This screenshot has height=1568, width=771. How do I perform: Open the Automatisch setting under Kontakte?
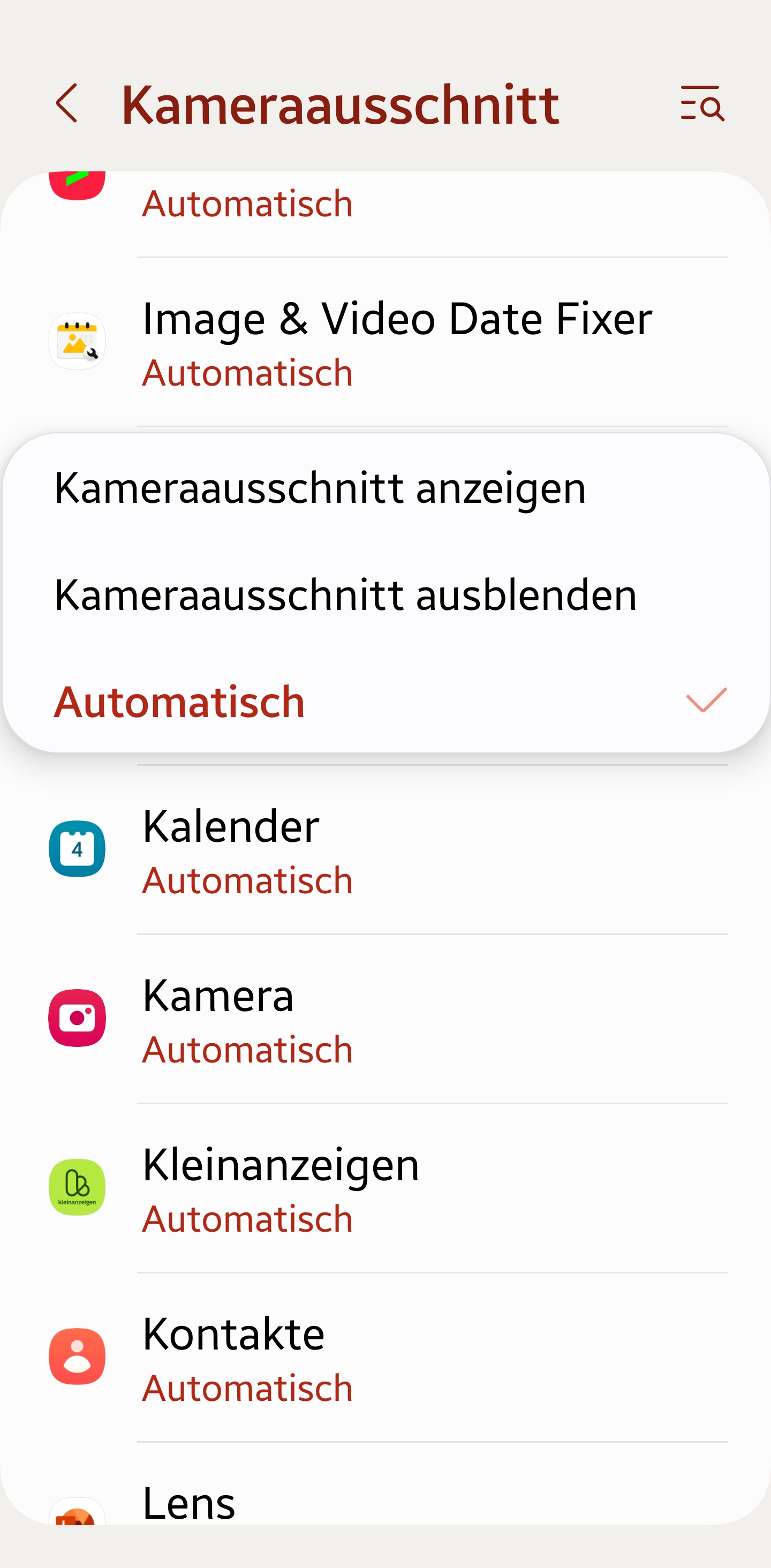pos(247,1387)
